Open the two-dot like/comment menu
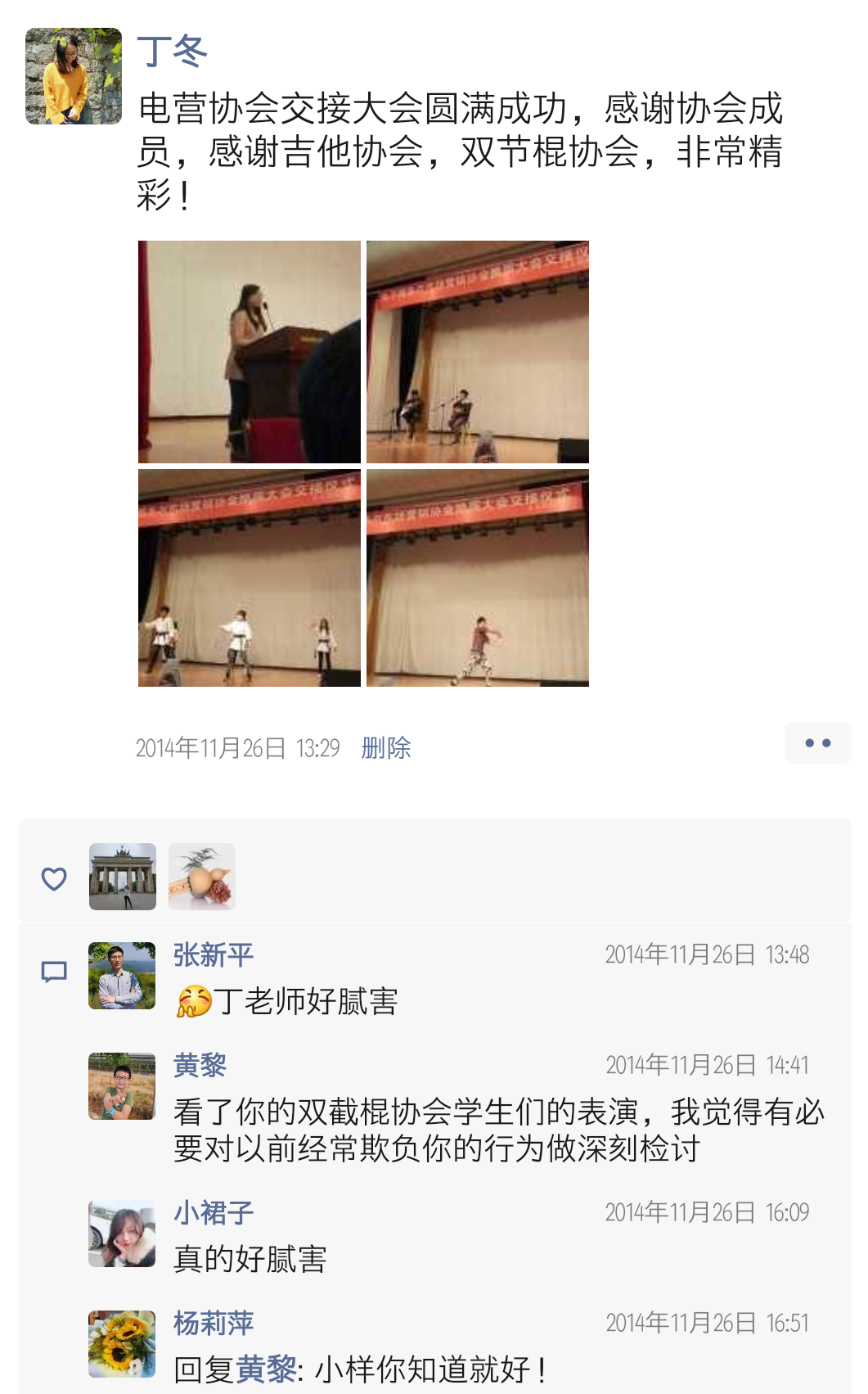The height and width of the screenshot is (1394, 868). pos(817,743)
